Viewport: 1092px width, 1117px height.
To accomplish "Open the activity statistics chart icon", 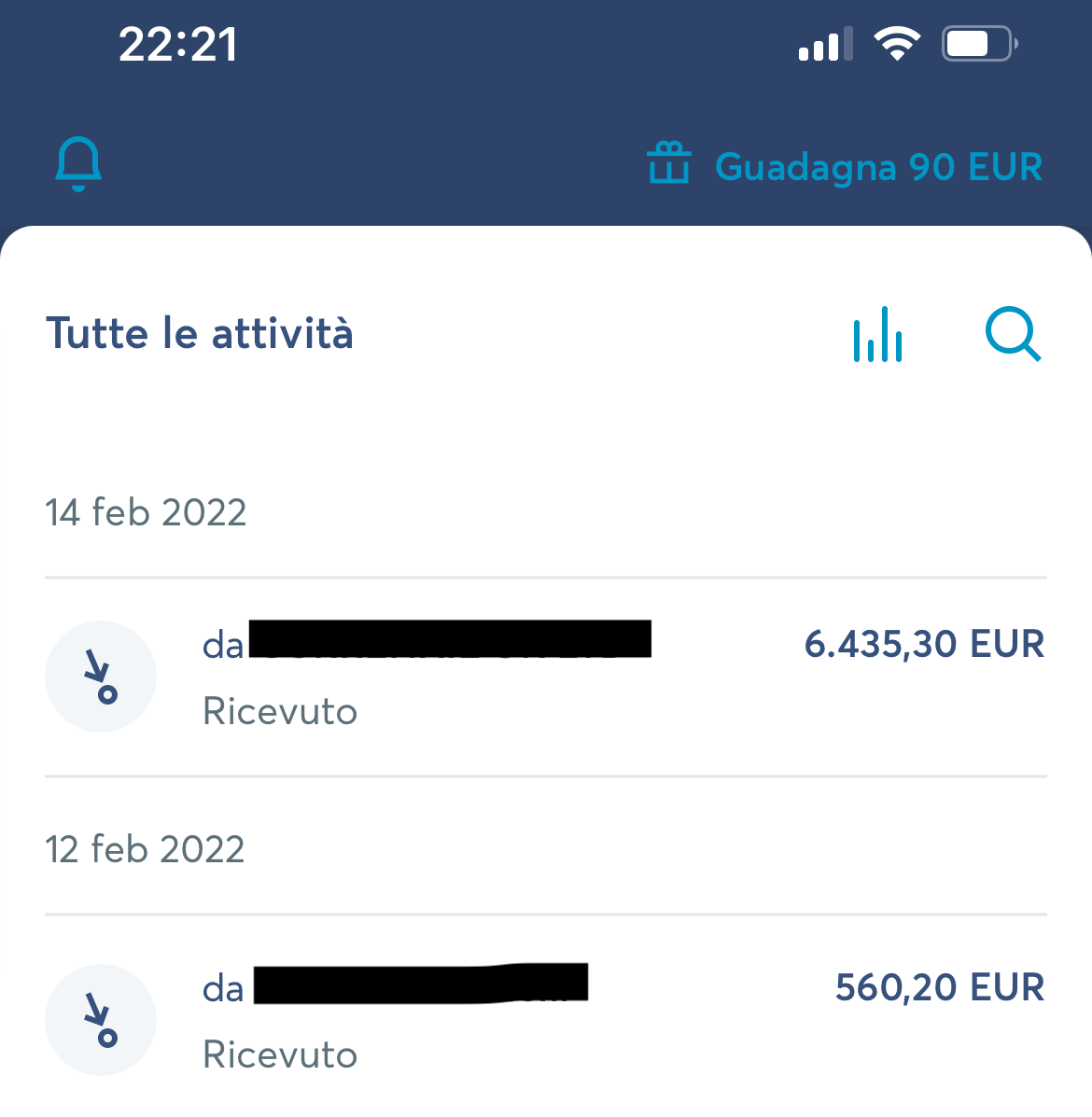I will coord(877,335).
